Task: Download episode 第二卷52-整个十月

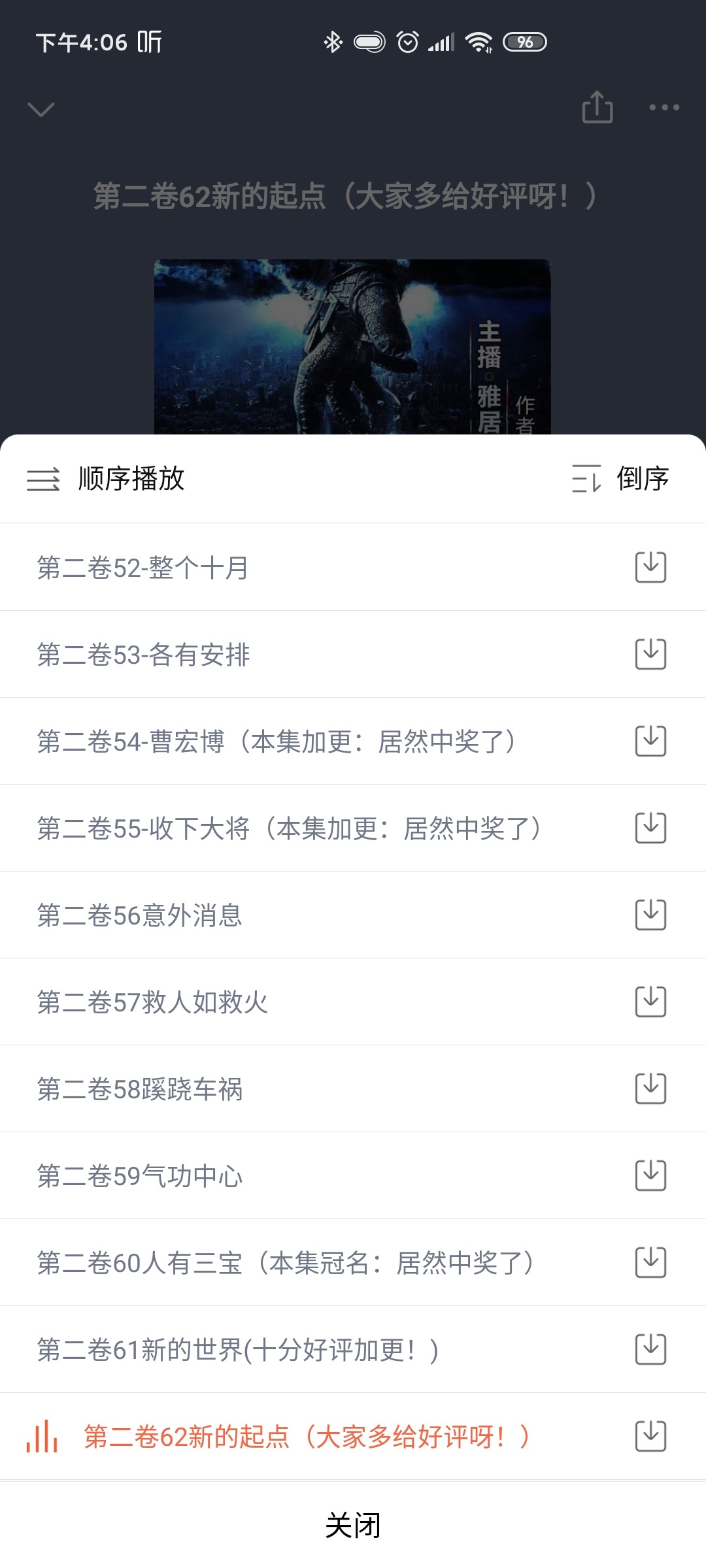Action: pos(650,567)
